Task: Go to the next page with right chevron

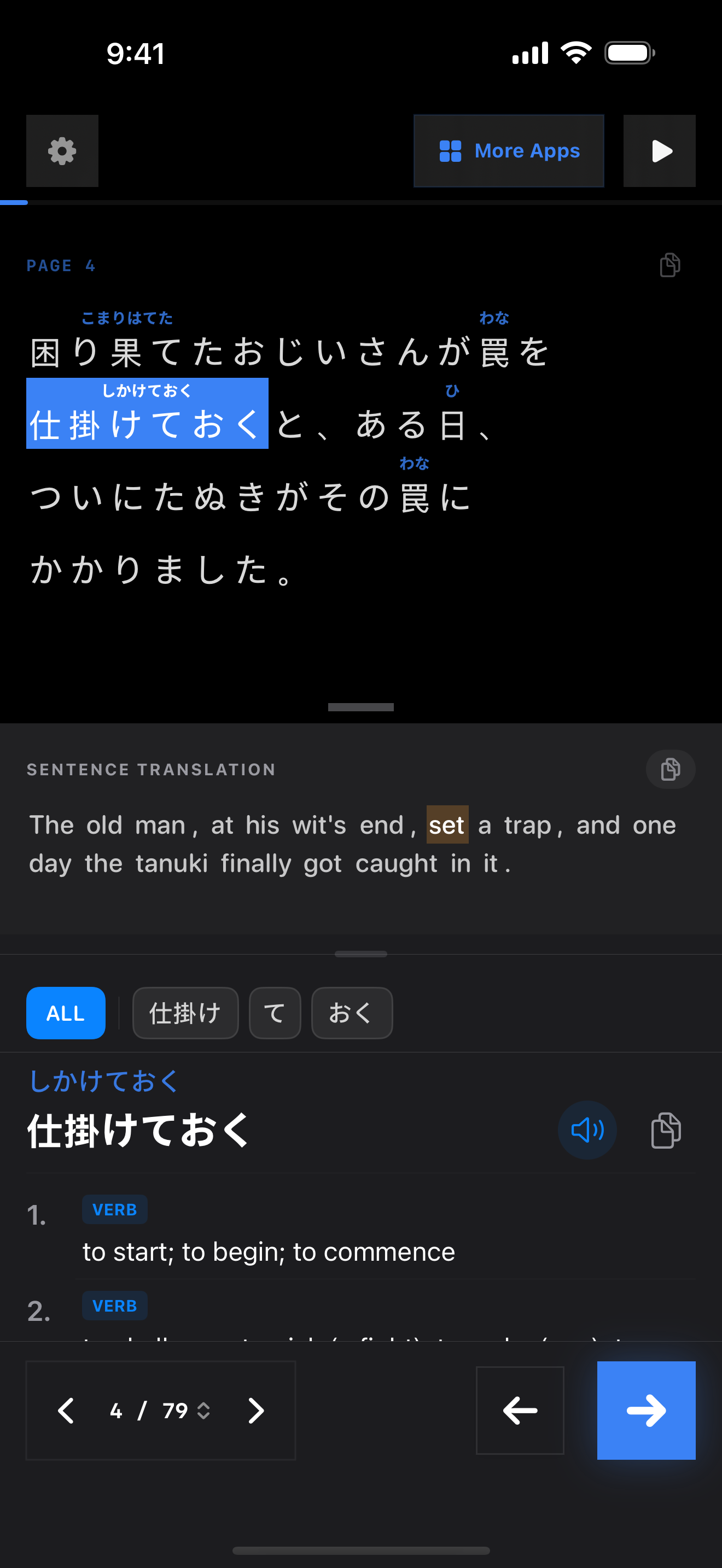Action: coord(257,1411)
